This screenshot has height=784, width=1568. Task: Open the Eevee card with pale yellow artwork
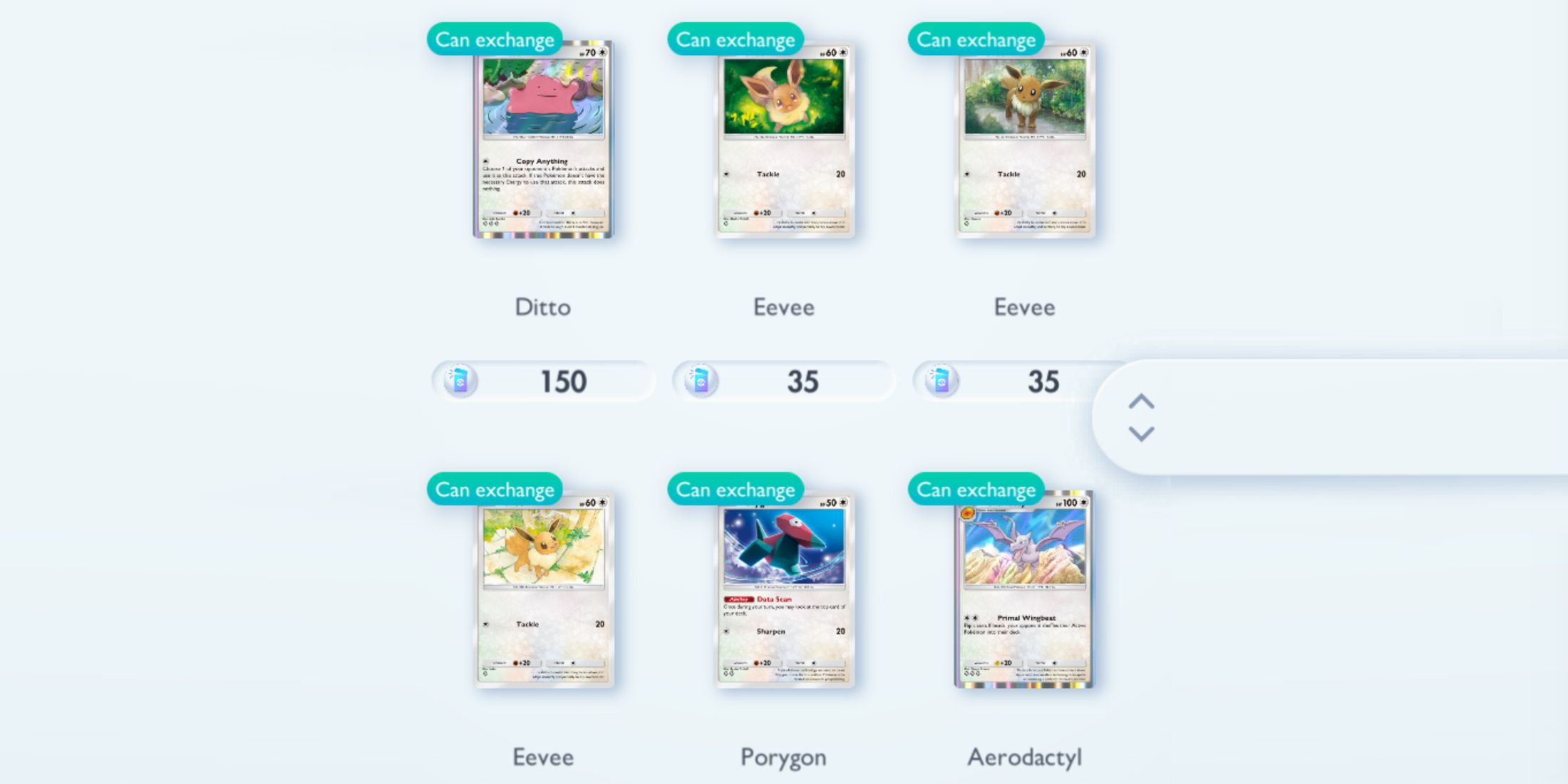coord(543,590)
